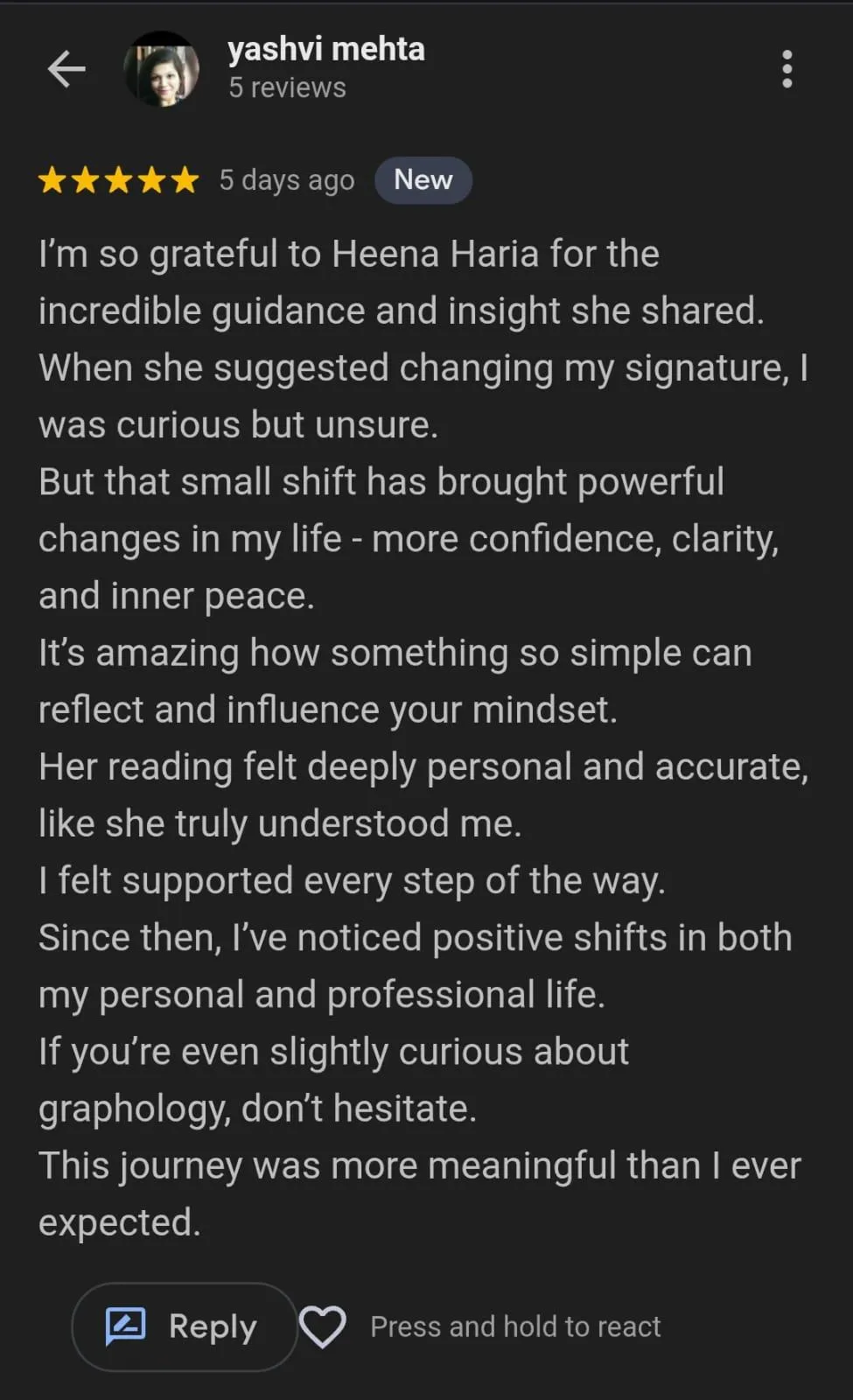Reply to yashvi mehta's review
Viewport: 853px width, 1400px height.
185,1326
